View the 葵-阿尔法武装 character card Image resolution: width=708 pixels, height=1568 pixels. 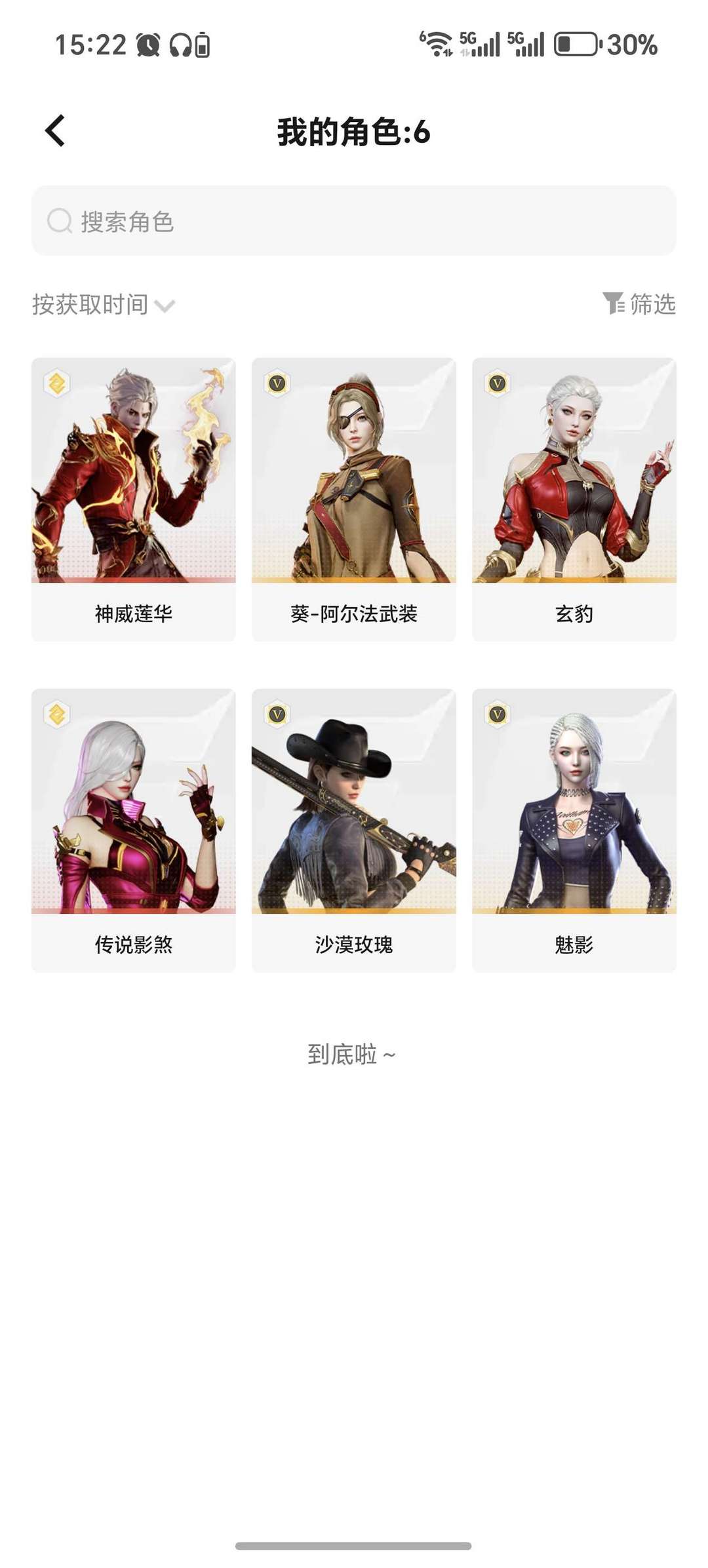pyautogui.click(x=354, y=500)
